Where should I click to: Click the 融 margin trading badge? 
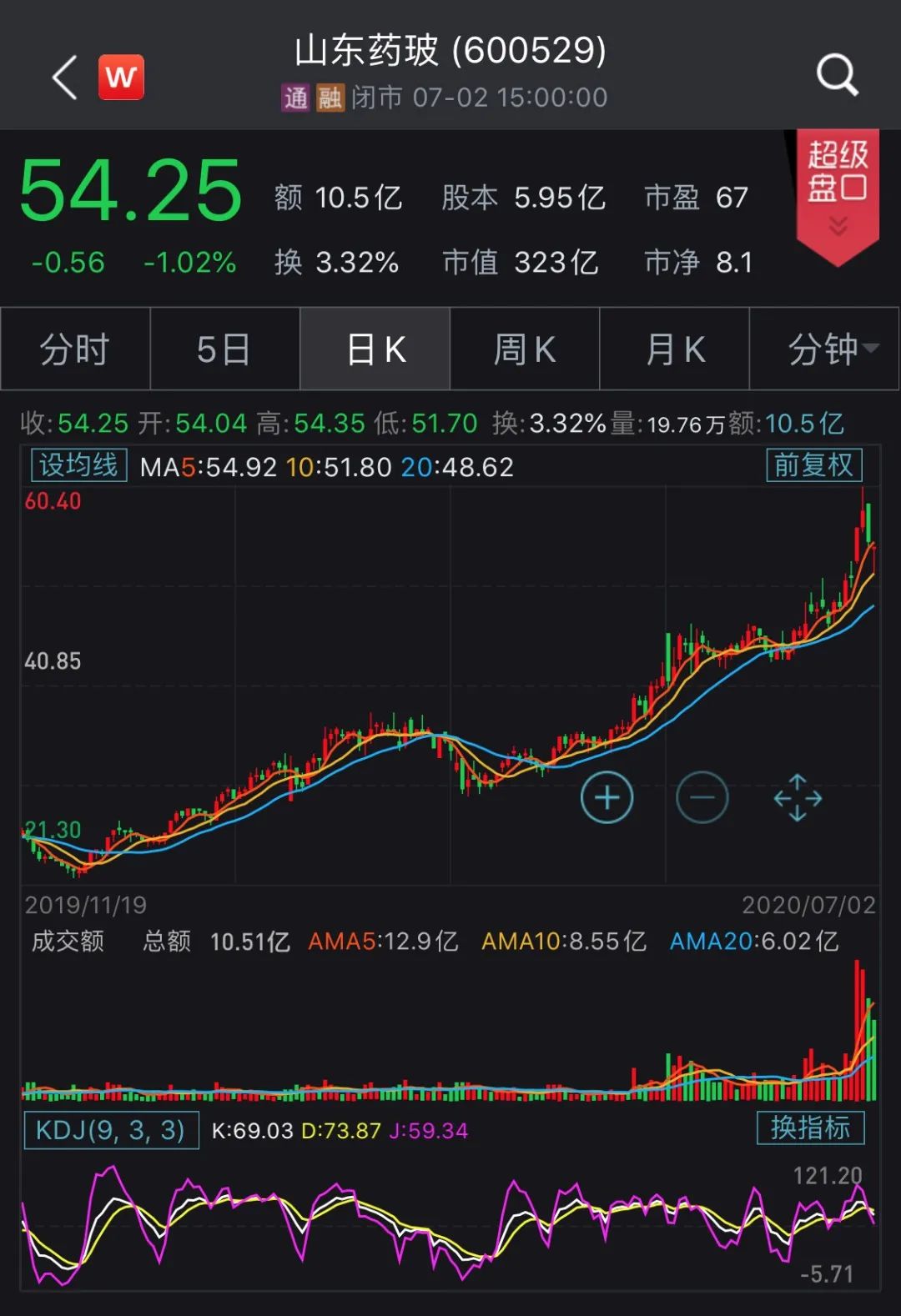pos(330,97)
